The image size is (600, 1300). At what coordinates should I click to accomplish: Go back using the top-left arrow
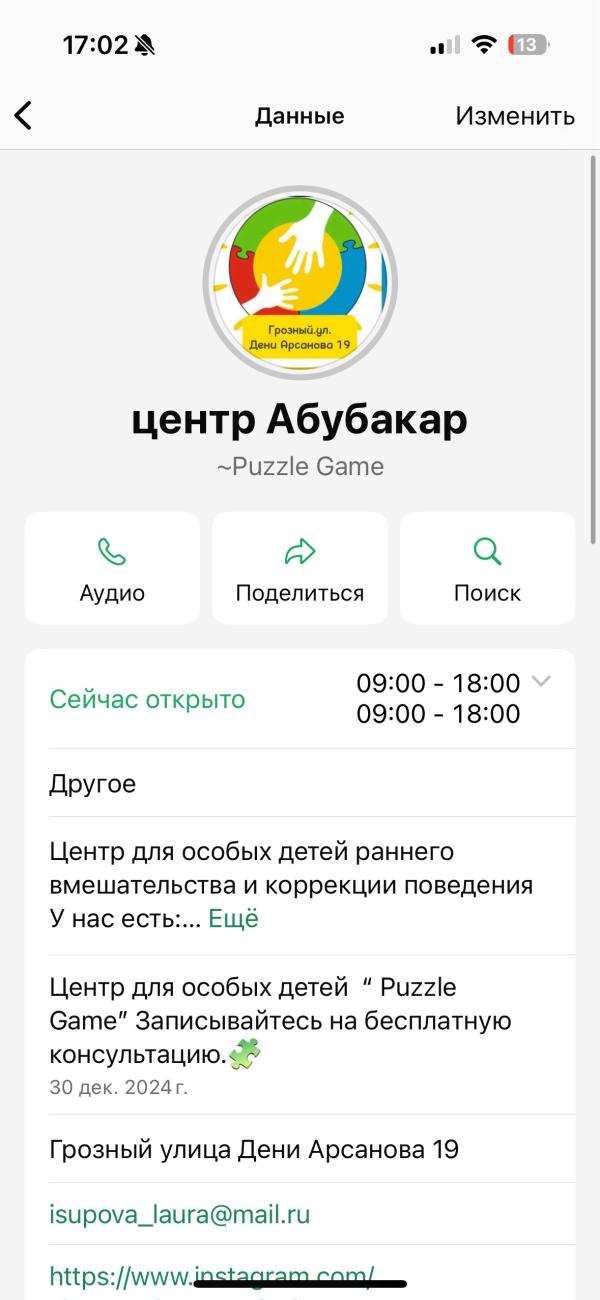(23, 116)
